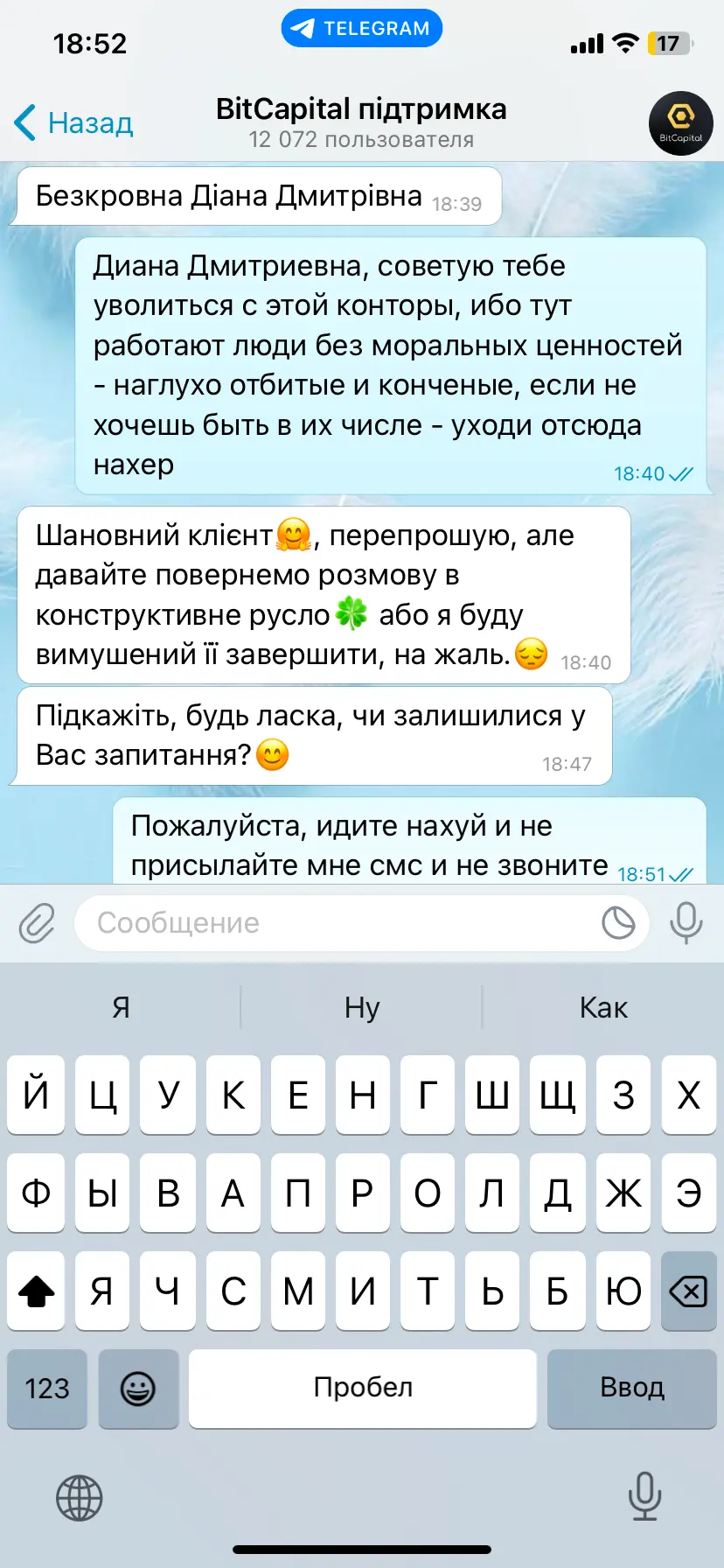Open the BitCapital profile avatar

click(680, 123)
